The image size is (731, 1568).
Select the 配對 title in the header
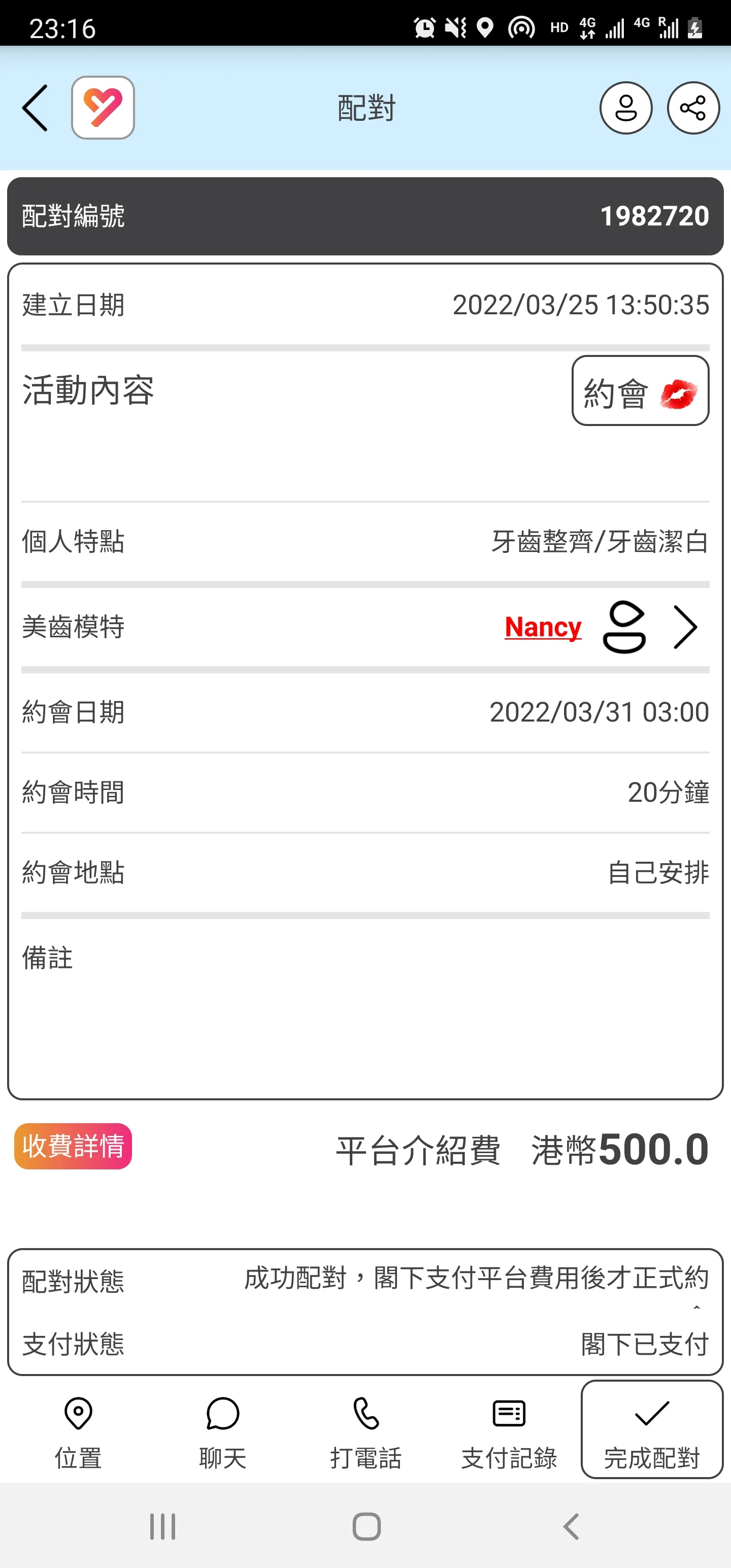pos(365,107)
